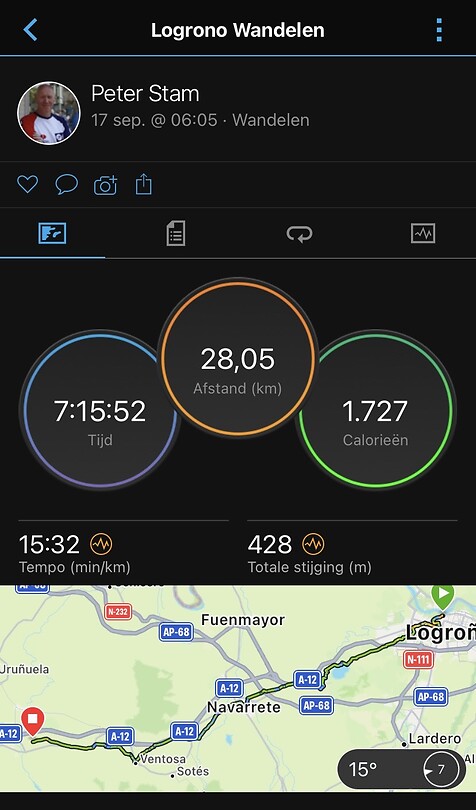Screen dimensions: 476x810
Task: Switch to the laps tab
Action: click(299, 234)
